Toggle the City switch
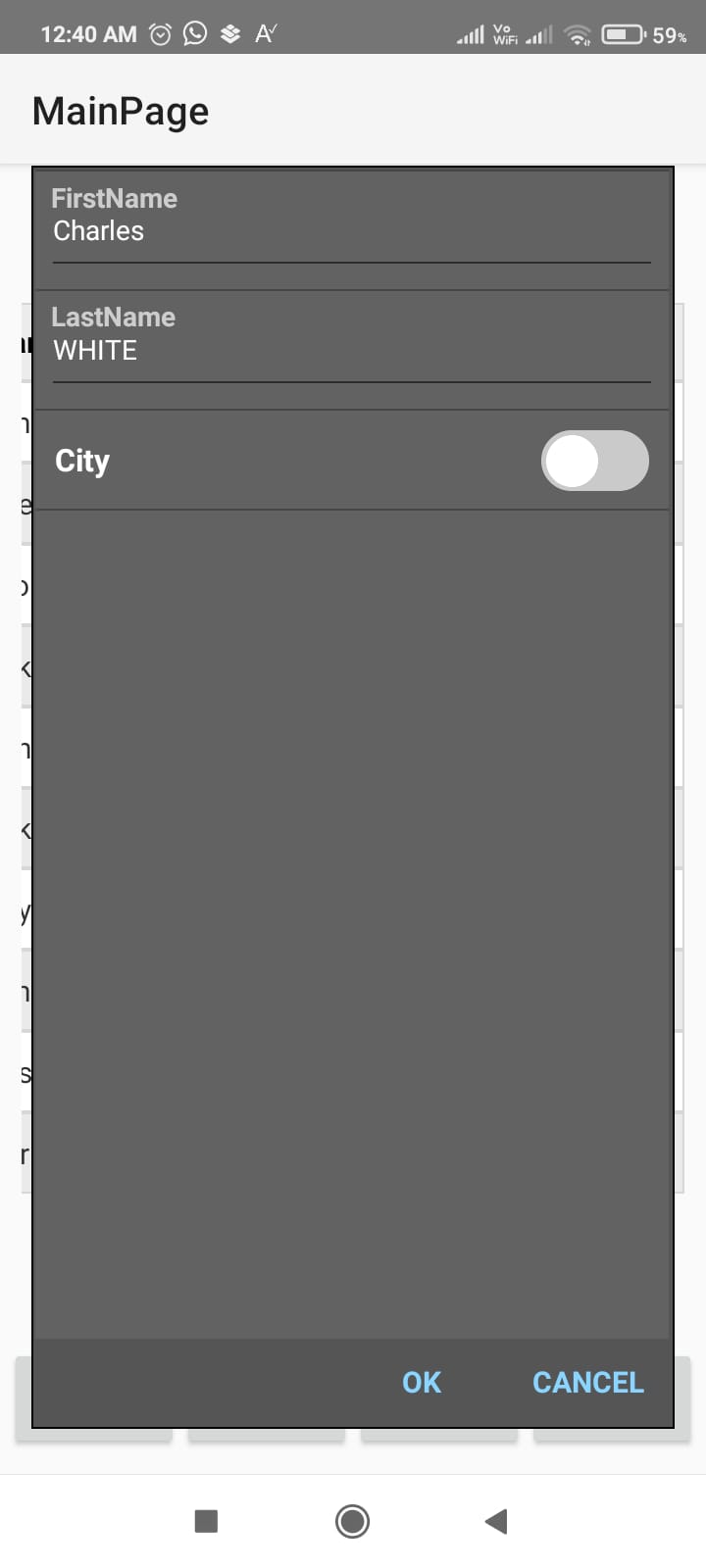This screenshot has width=706, height=1568. (594, 461)
